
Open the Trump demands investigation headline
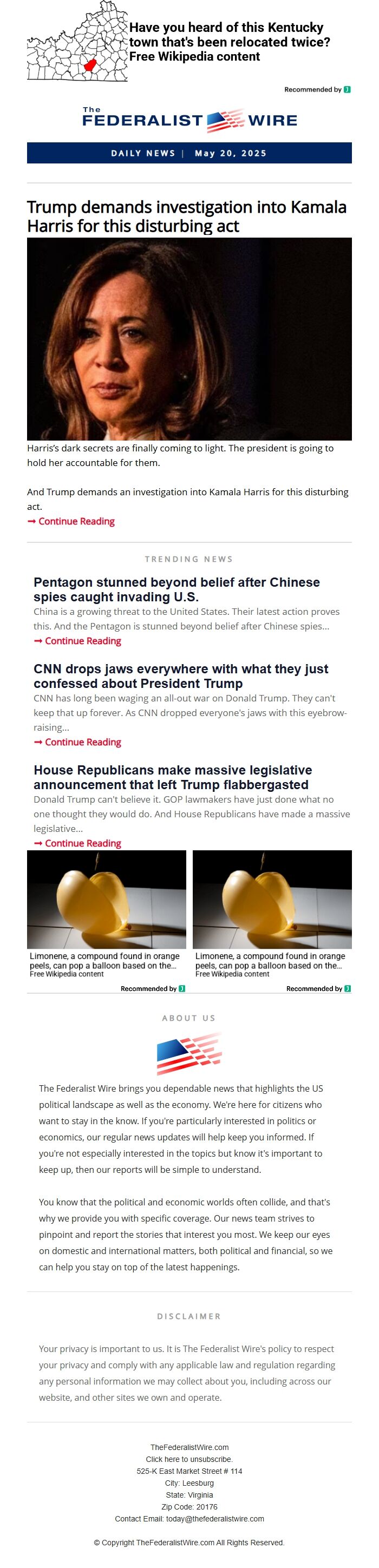coord(186,216)
